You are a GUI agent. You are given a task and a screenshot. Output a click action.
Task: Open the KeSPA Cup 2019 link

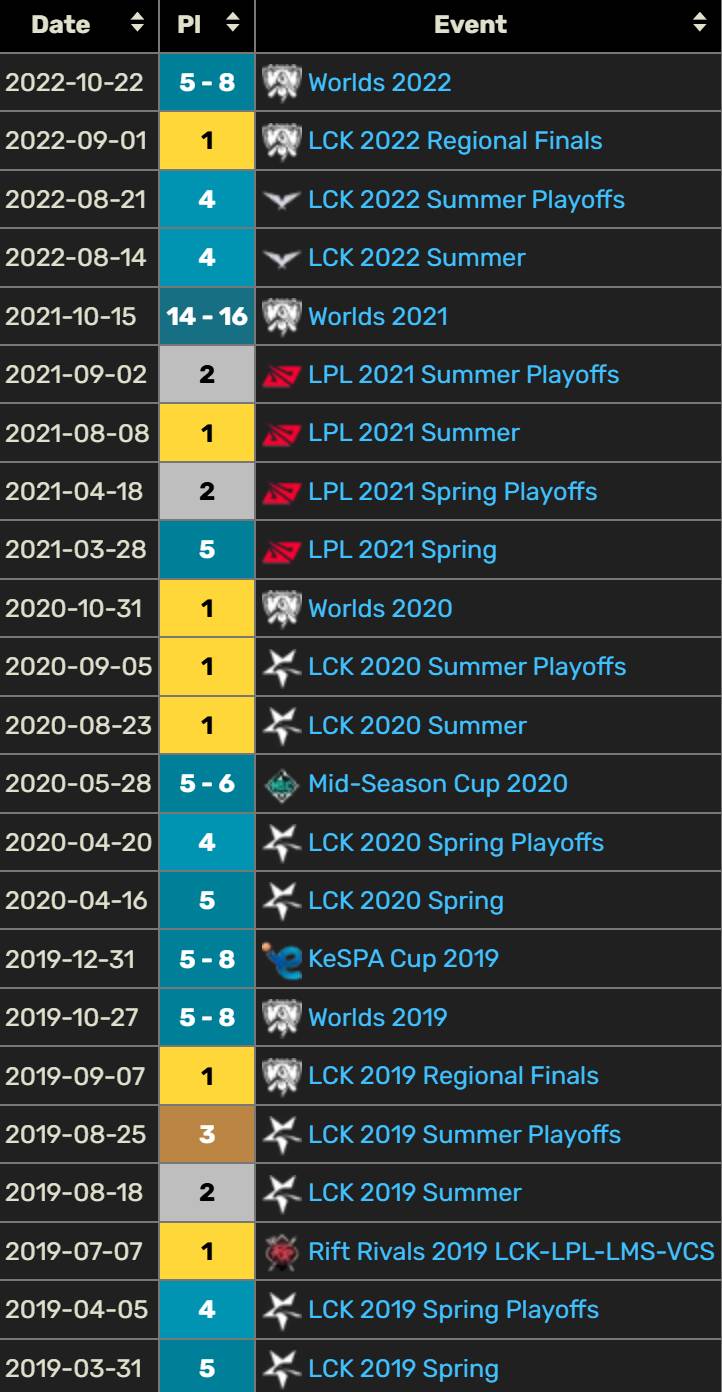tap(403, 958)
